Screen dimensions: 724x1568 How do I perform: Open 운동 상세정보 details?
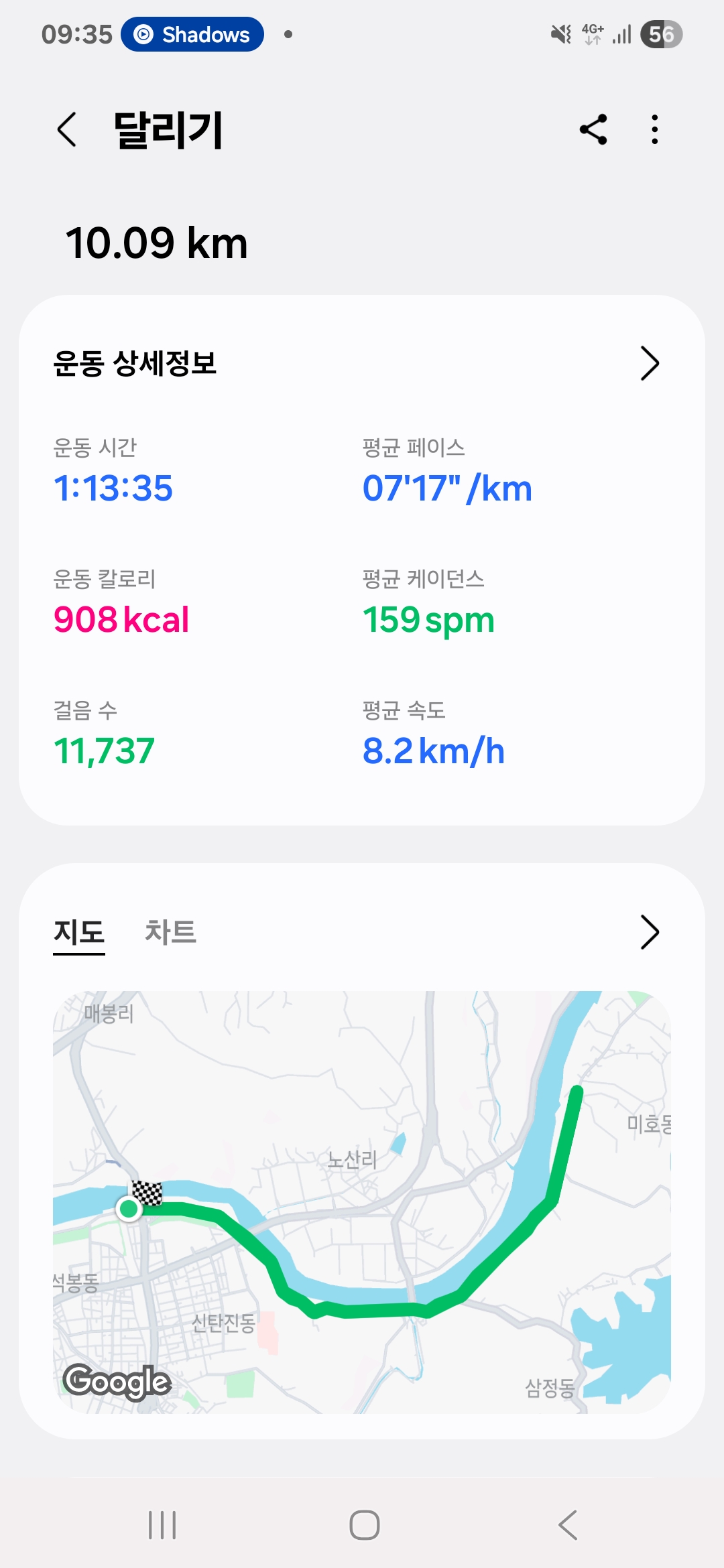[x=649, y=363]
